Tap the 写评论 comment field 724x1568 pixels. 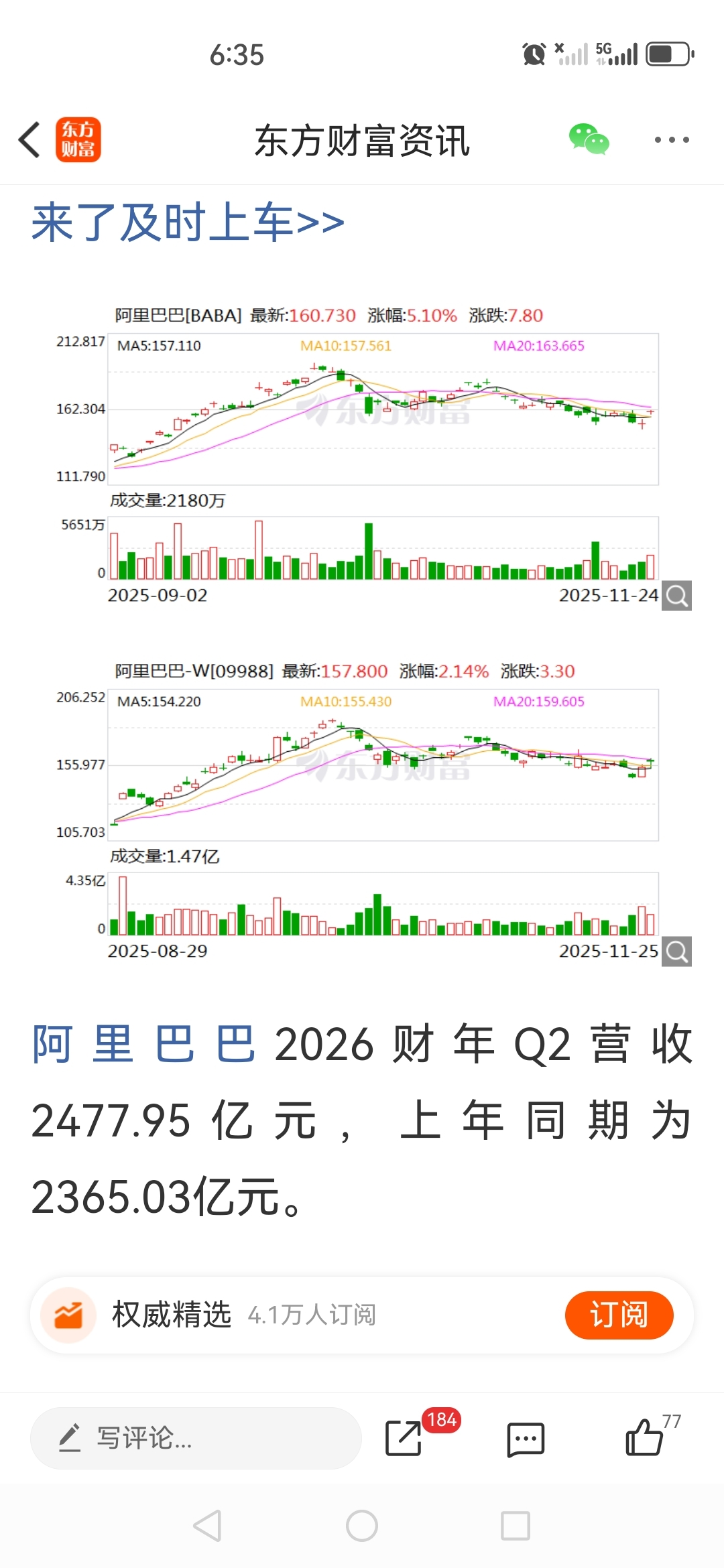(196, 1438)
